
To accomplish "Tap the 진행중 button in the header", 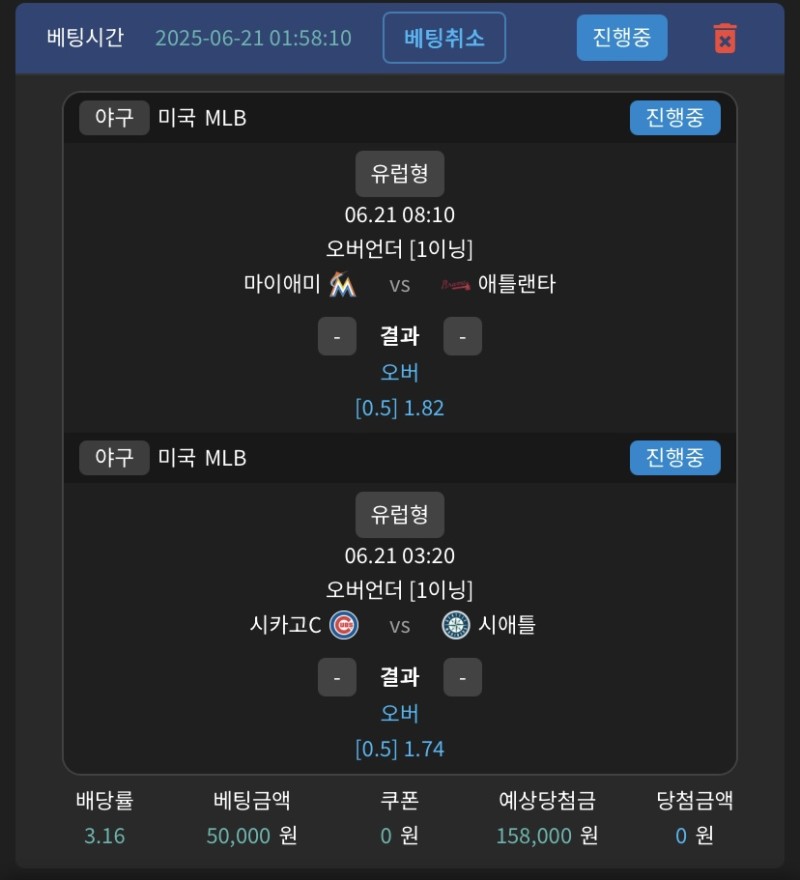I will 621,38.
